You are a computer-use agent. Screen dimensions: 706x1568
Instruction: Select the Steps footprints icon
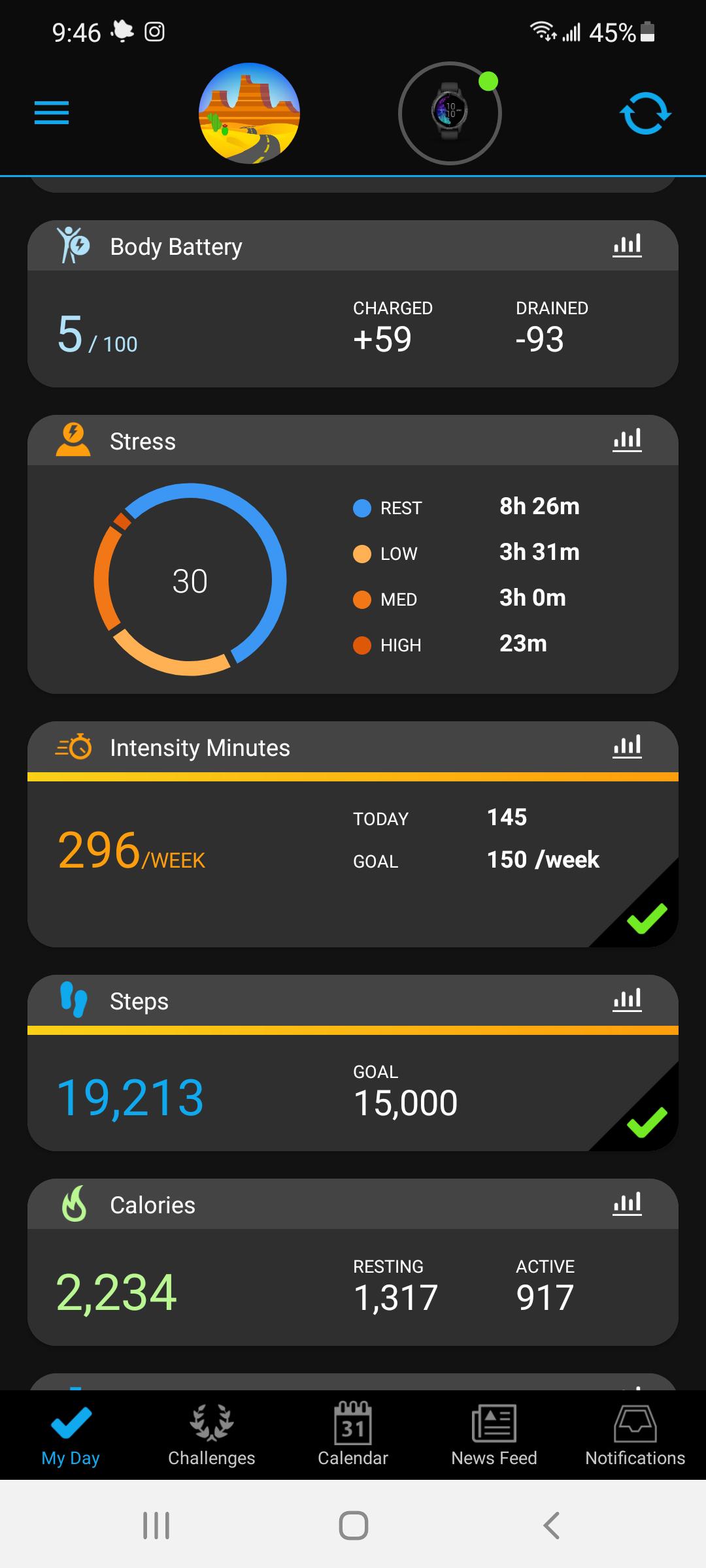click(74, 1000)
